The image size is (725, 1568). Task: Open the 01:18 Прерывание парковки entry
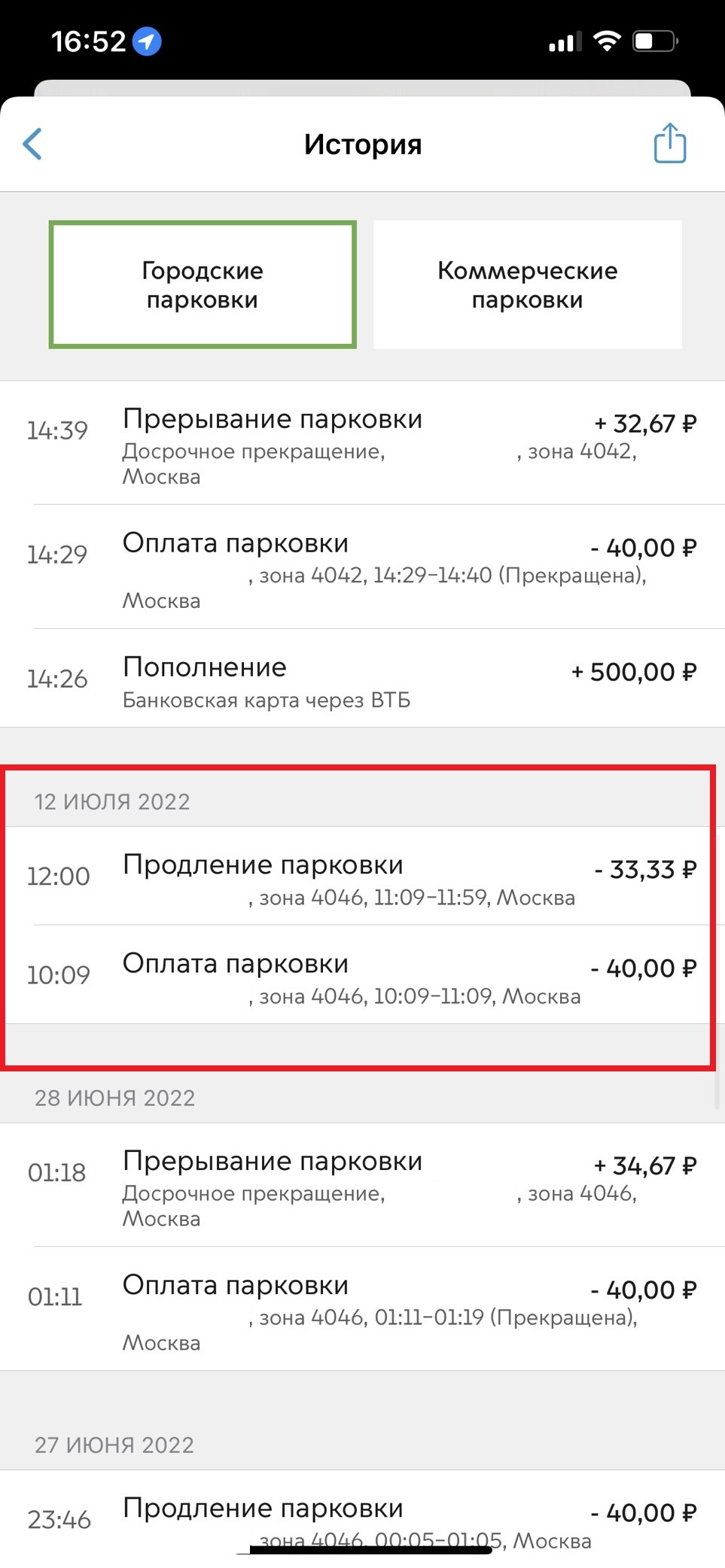362,1187
